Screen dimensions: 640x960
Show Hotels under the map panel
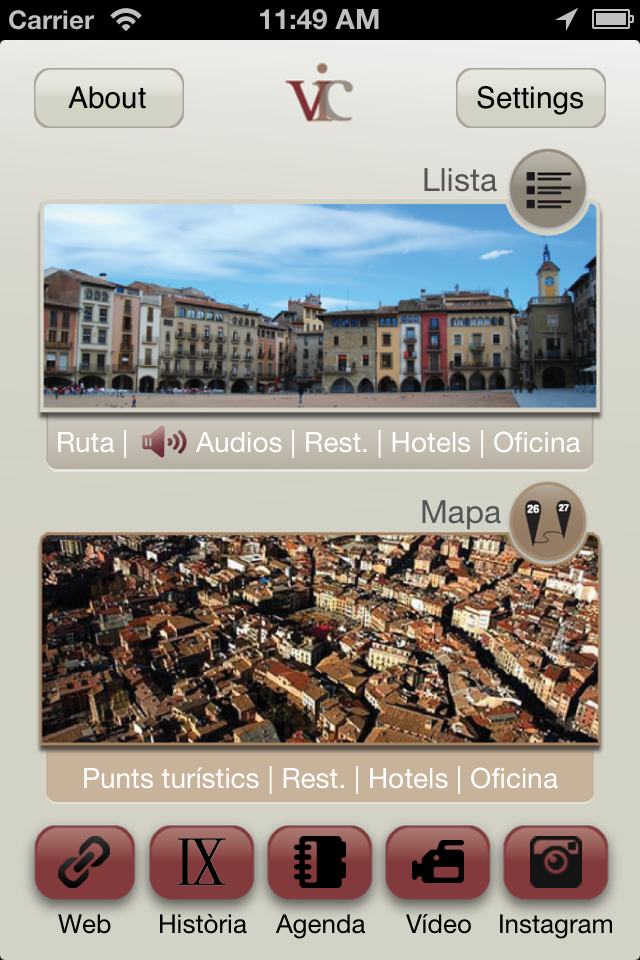pyautogui.click(x=408, y=778)
